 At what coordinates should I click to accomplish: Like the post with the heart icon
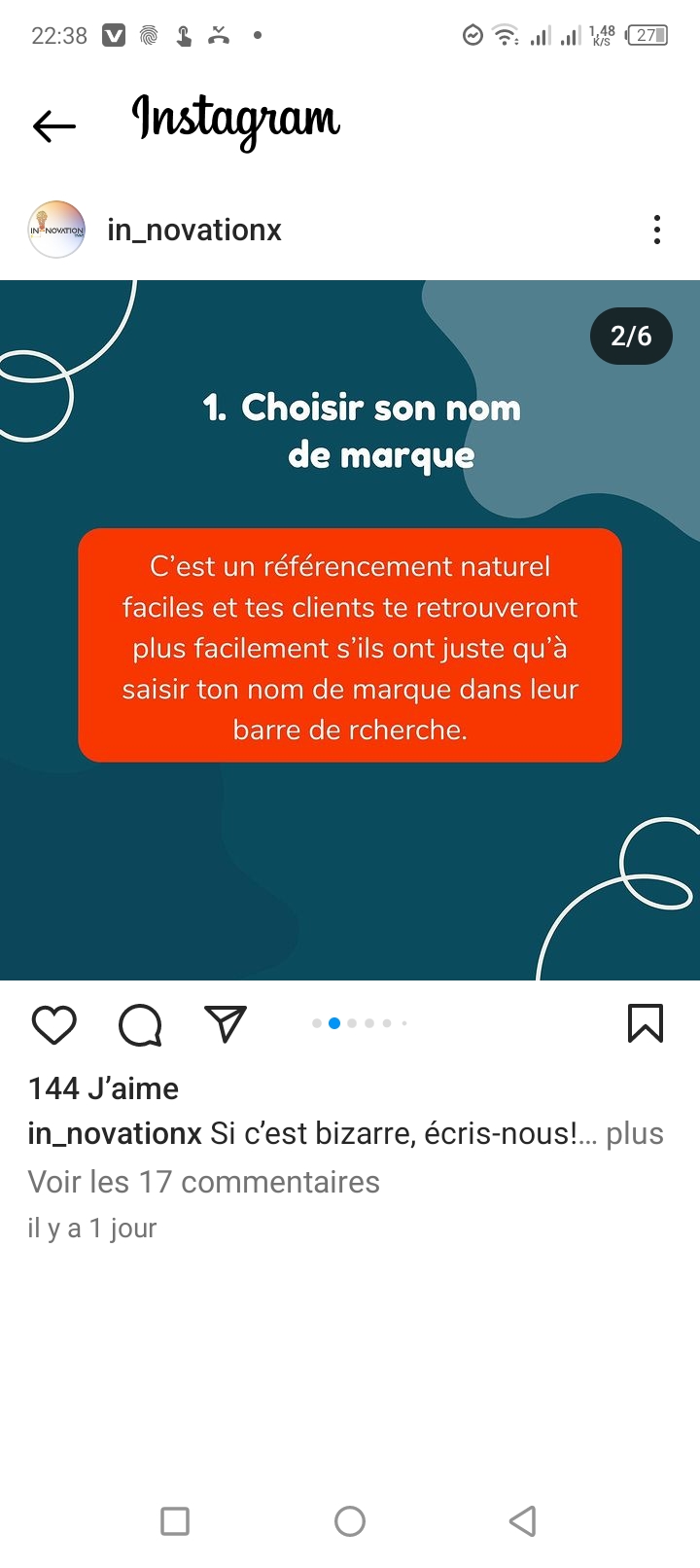point(54,1024)
